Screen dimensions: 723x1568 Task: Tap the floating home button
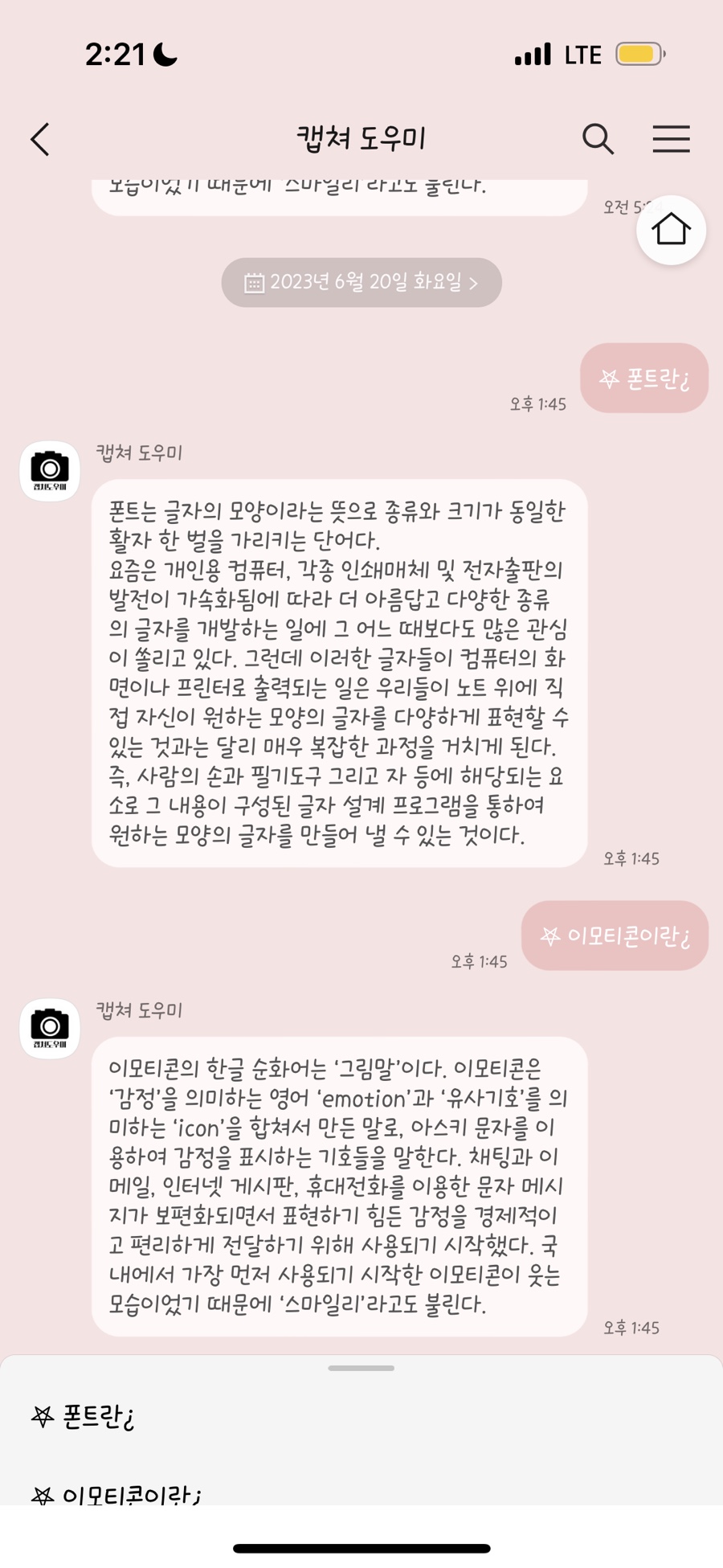point(671,230)
